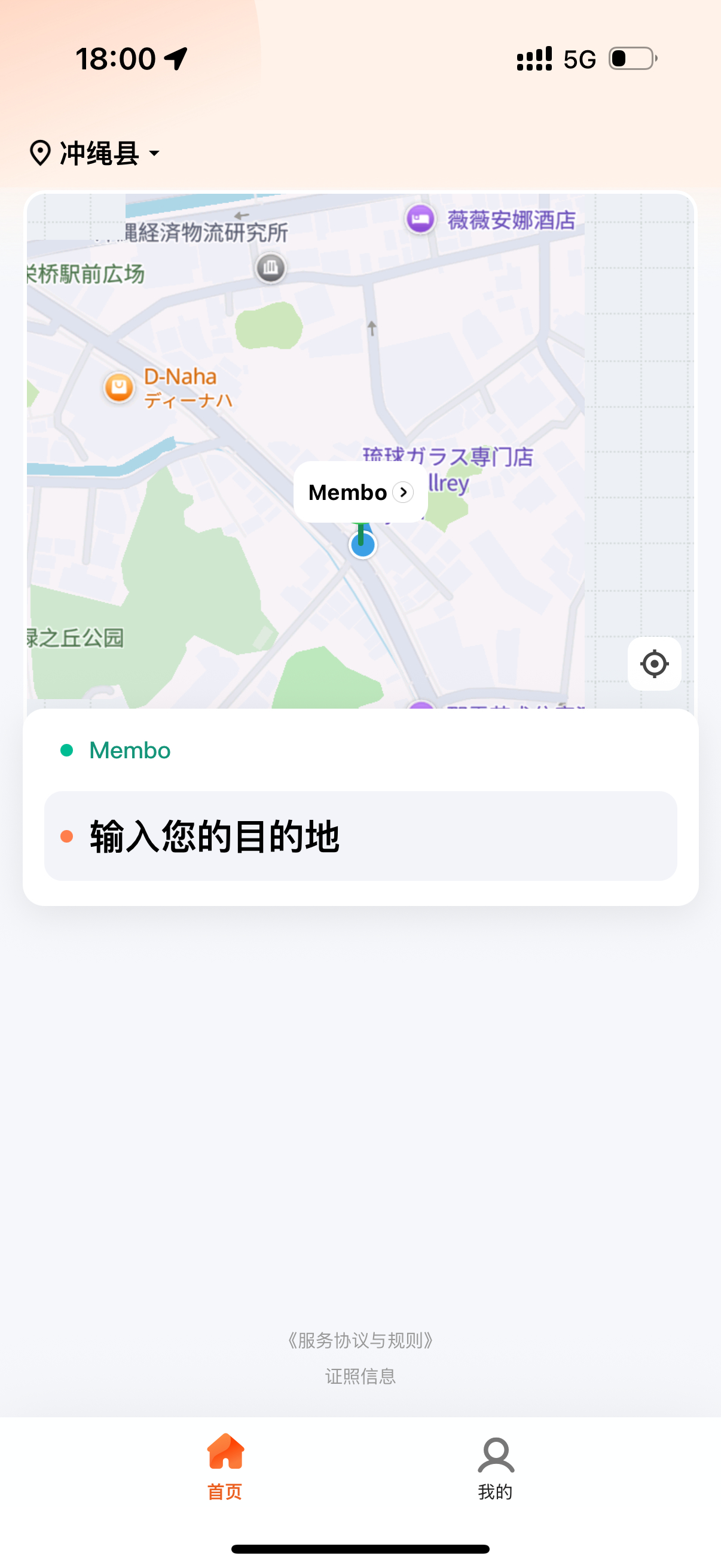The height and width of the screenshot is (1568, 721).
Task: Change the Membo pickup point row
Action: [x=360, y=750]
